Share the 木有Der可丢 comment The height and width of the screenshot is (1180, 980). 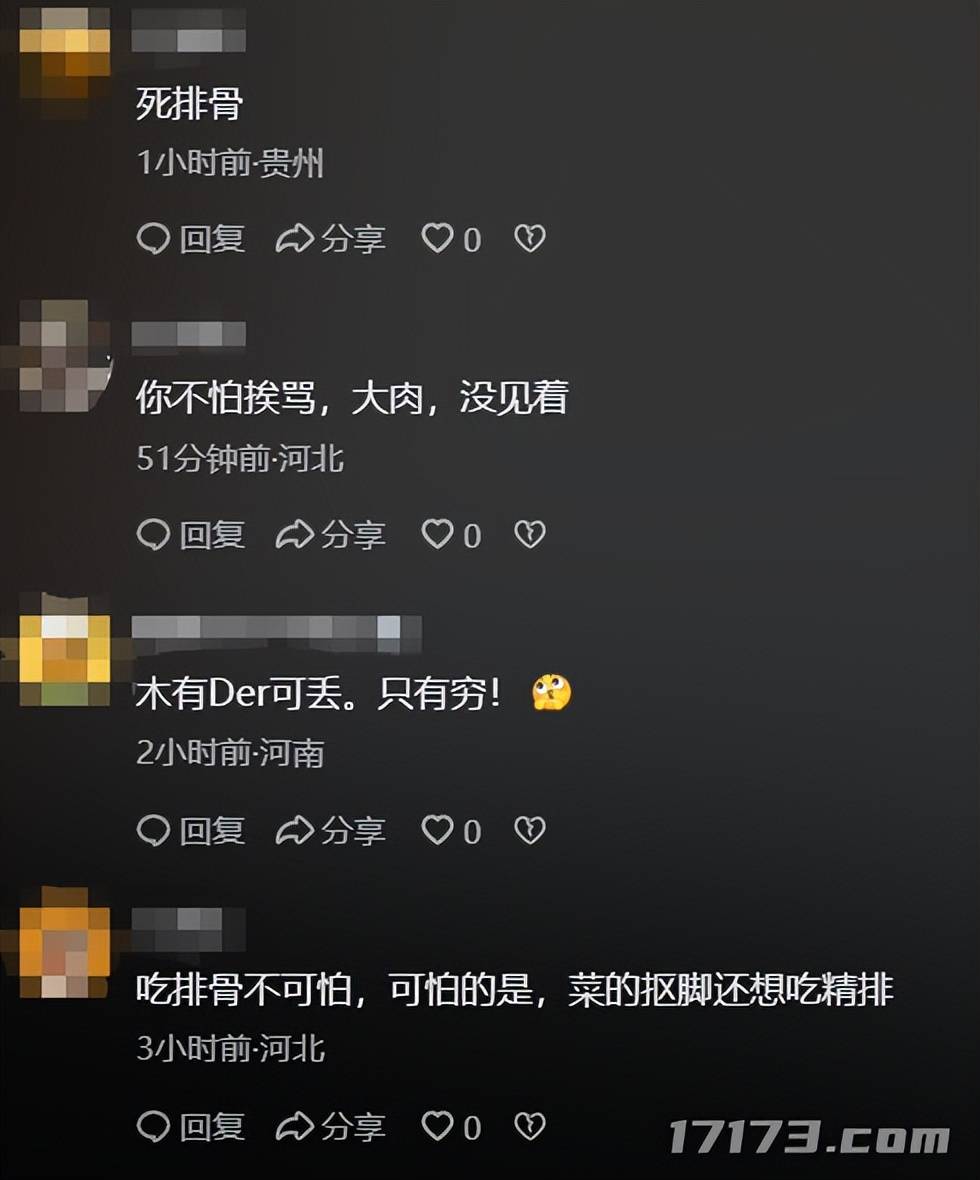[x=330, y=831]
